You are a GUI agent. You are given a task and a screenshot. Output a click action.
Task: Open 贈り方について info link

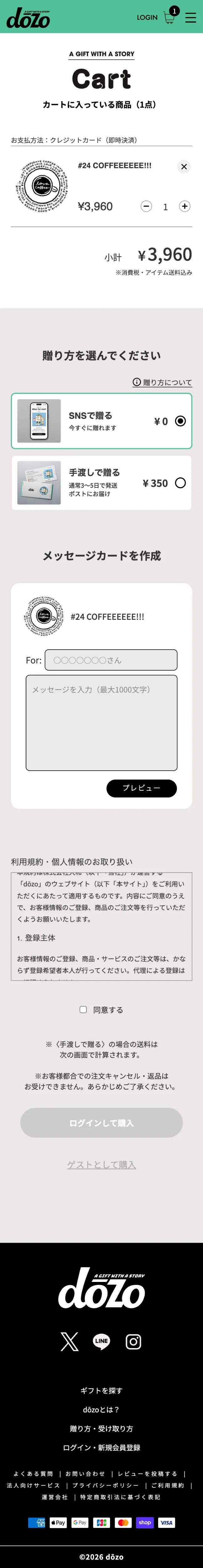coord(162,382)
